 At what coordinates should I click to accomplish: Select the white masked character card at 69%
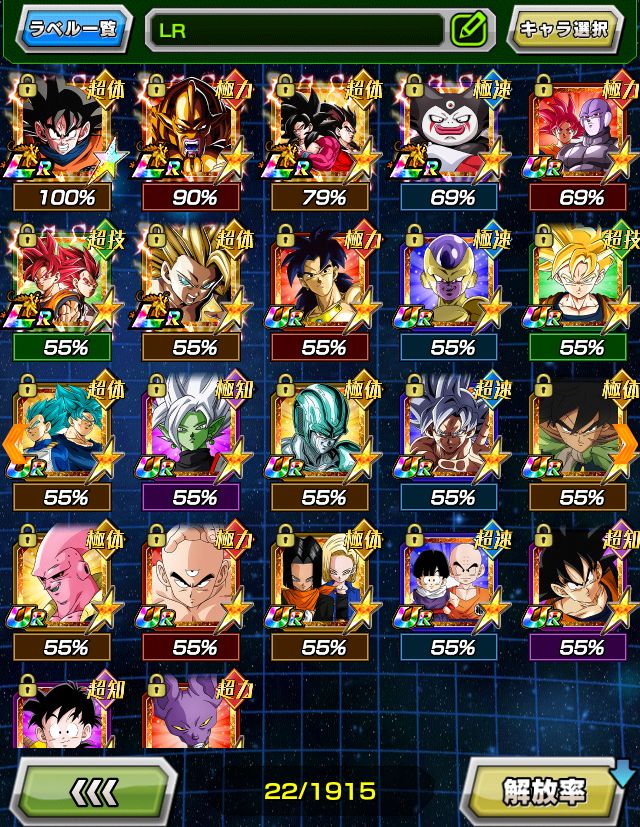pyautogui.click(x=452, y=130)
